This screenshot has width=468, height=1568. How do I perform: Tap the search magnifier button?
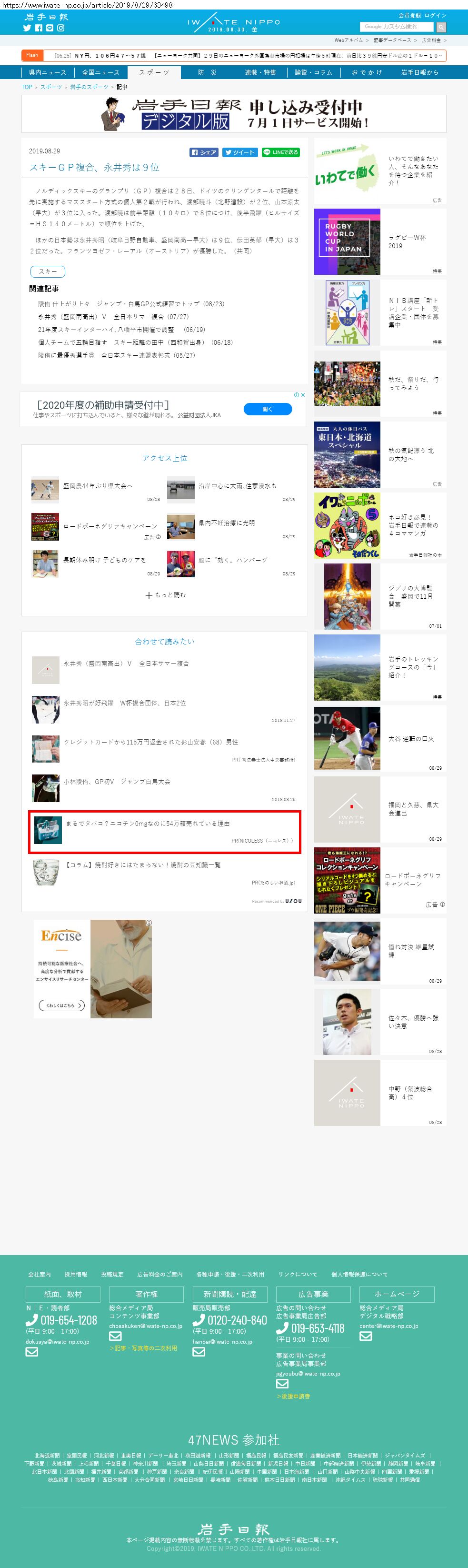pyautogui.click(x=440, y=27)
